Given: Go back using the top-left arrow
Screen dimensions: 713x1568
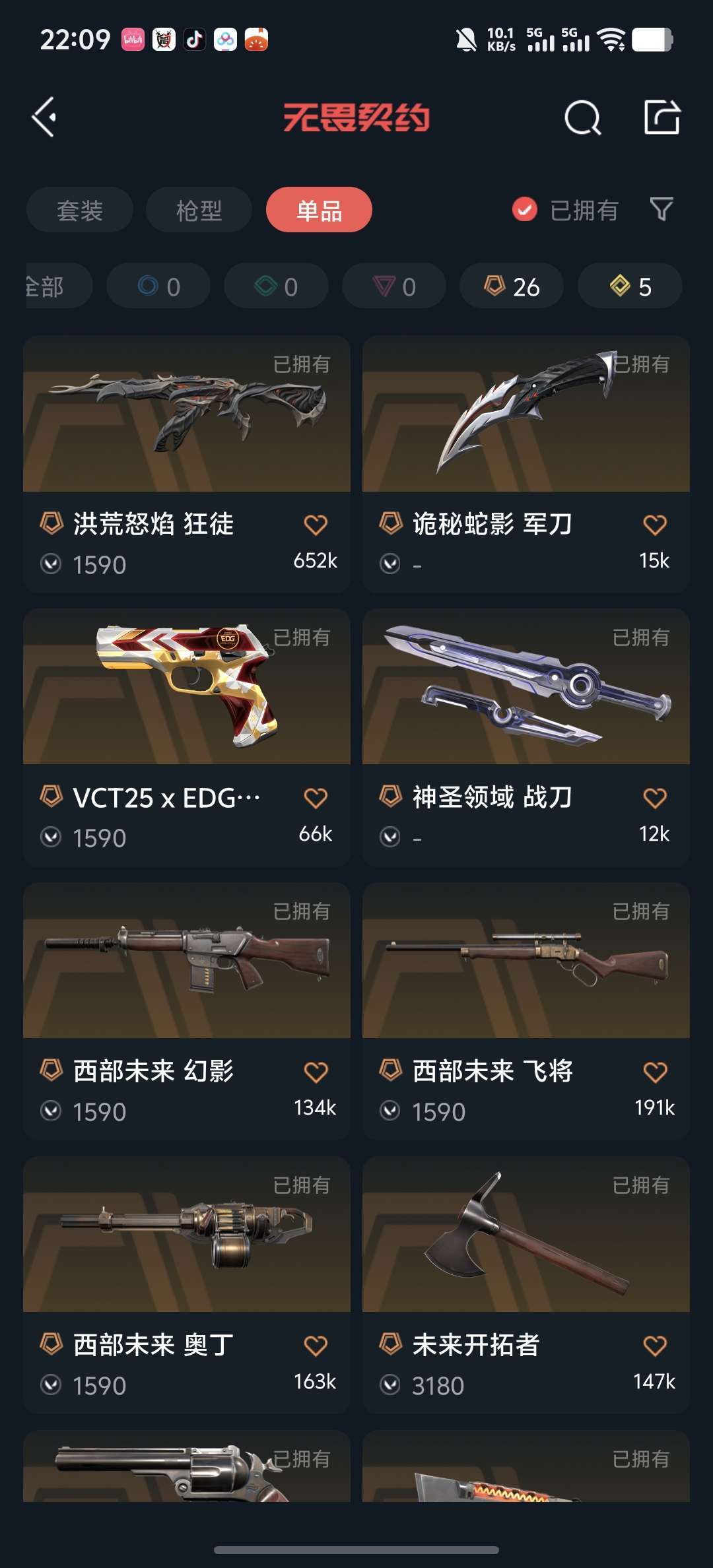Looking at the screenshot, I should coord(44,117).
